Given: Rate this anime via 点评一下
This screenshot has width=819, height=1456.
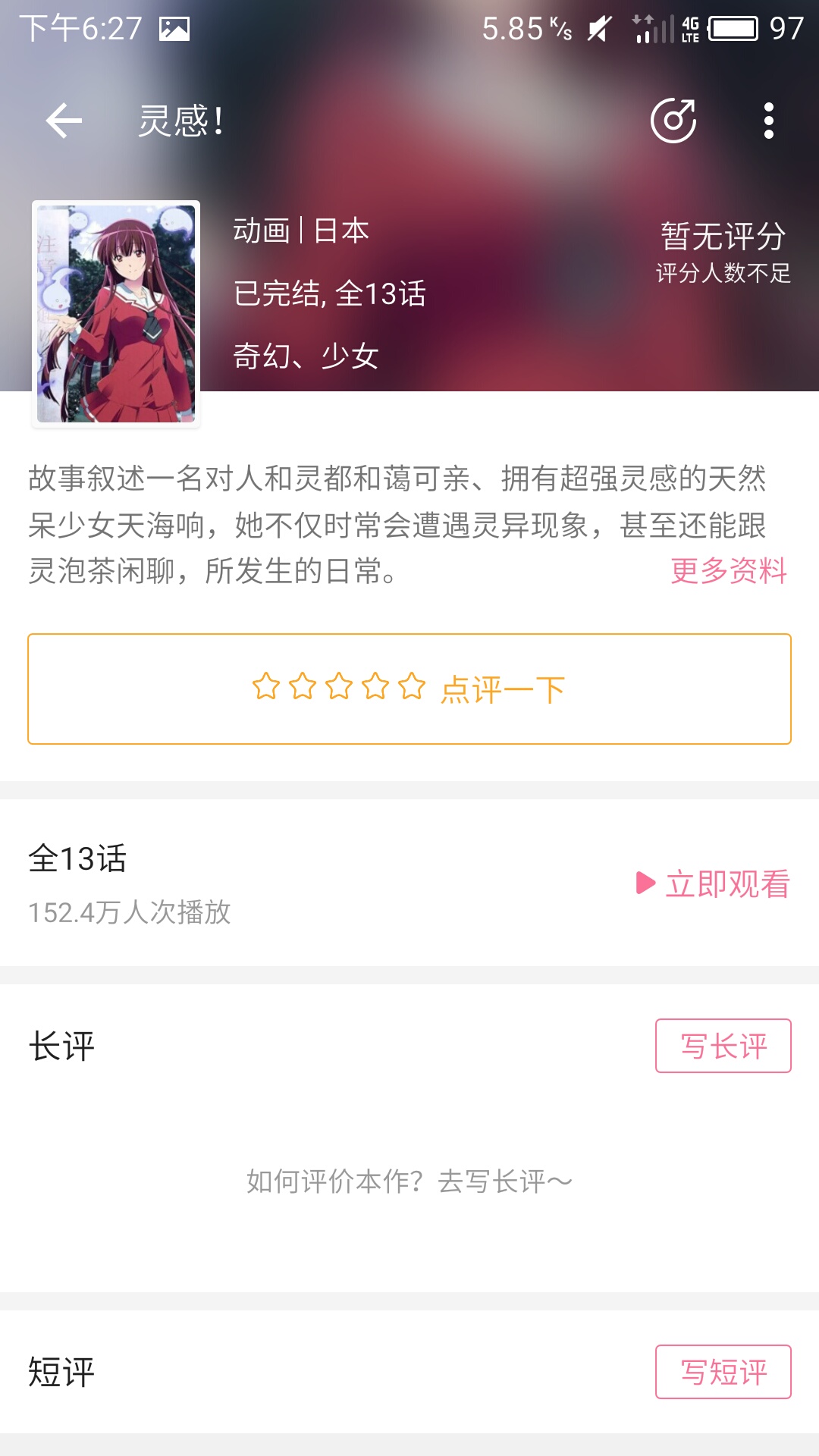Looking at the screenshot, I should tap(409, 689).
